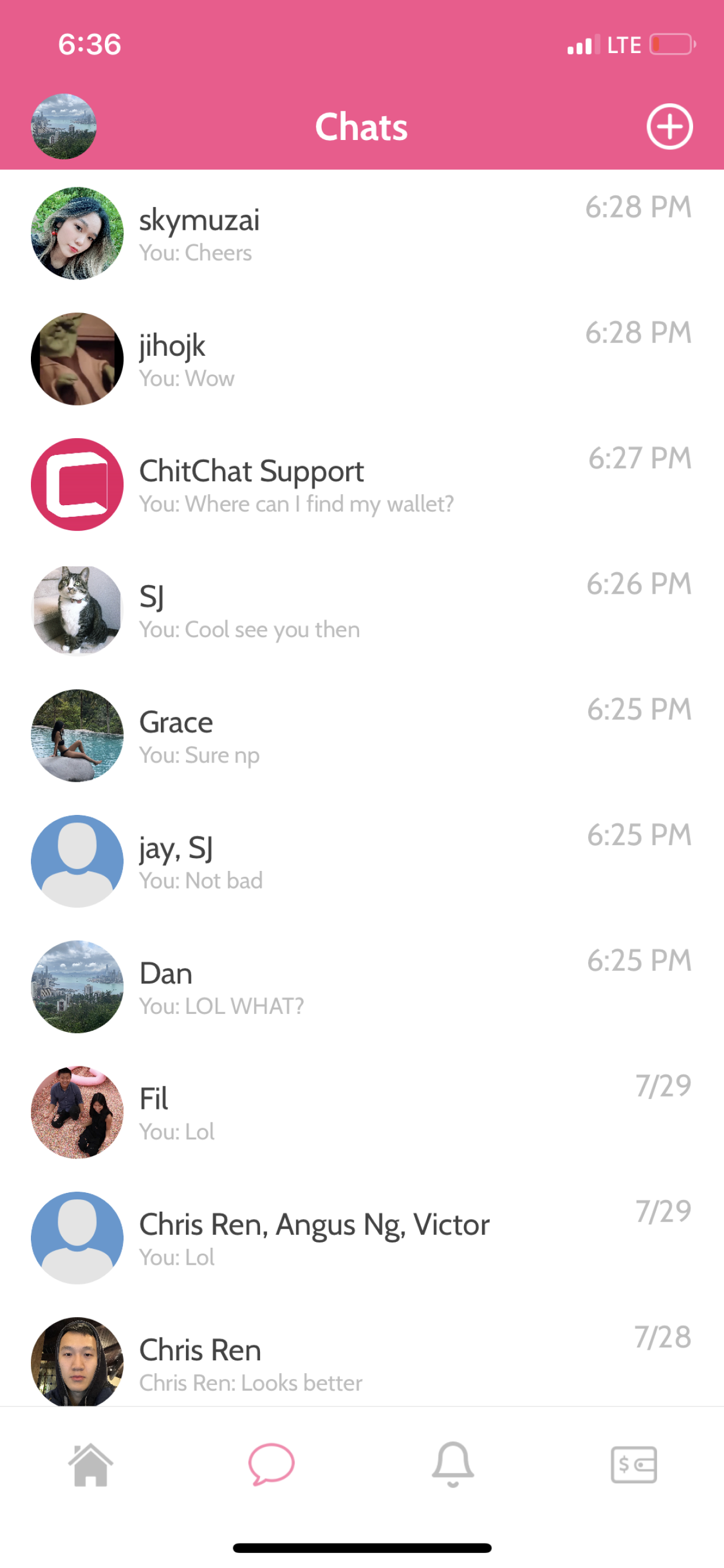Image resolution: width=724 pixels, height=1568 pixels.
Task: Tap the plus icon to start new chat
Action: [670, 126]
